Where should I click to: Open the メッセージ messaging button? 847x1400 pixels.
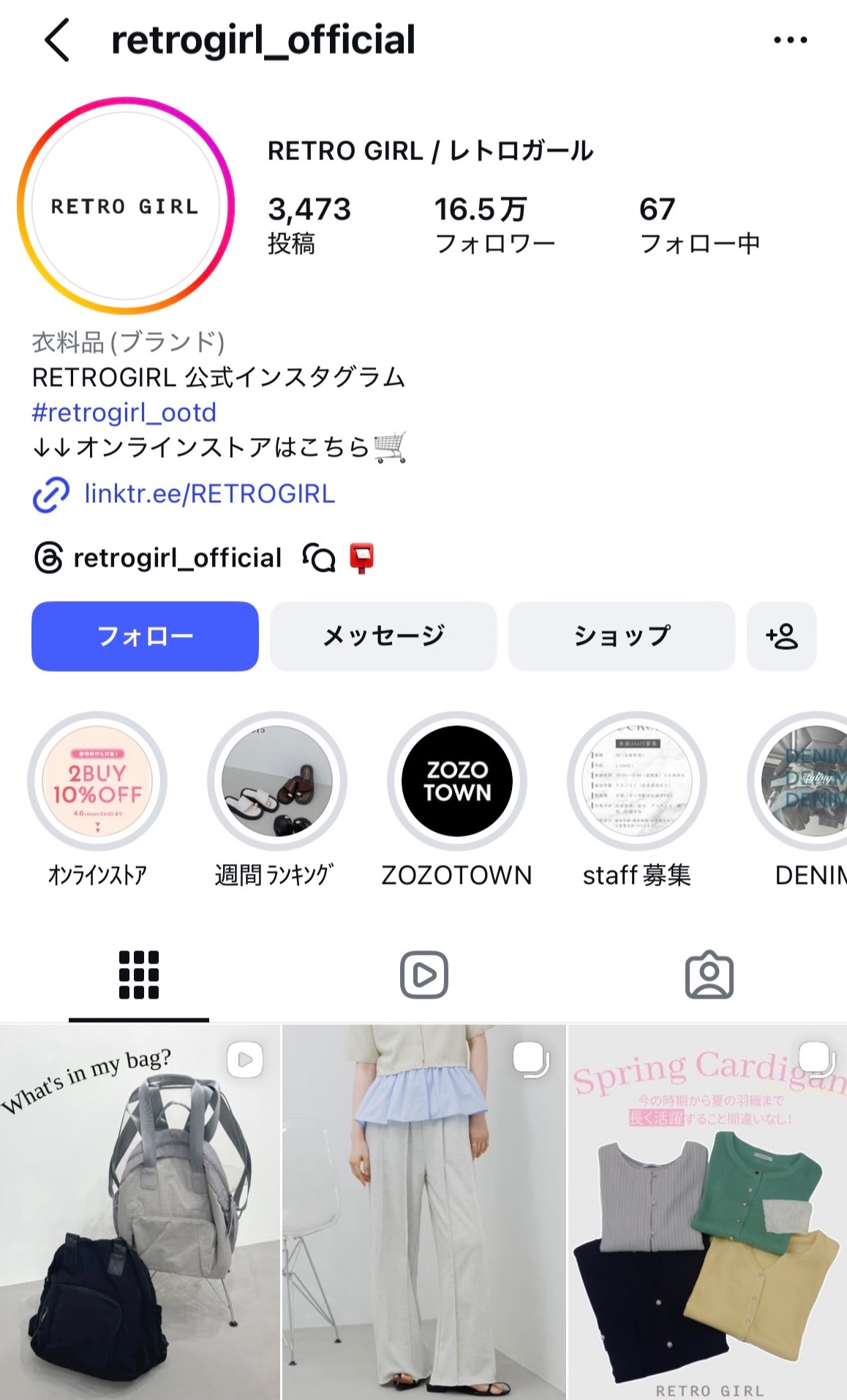click(x=383, y=635)
